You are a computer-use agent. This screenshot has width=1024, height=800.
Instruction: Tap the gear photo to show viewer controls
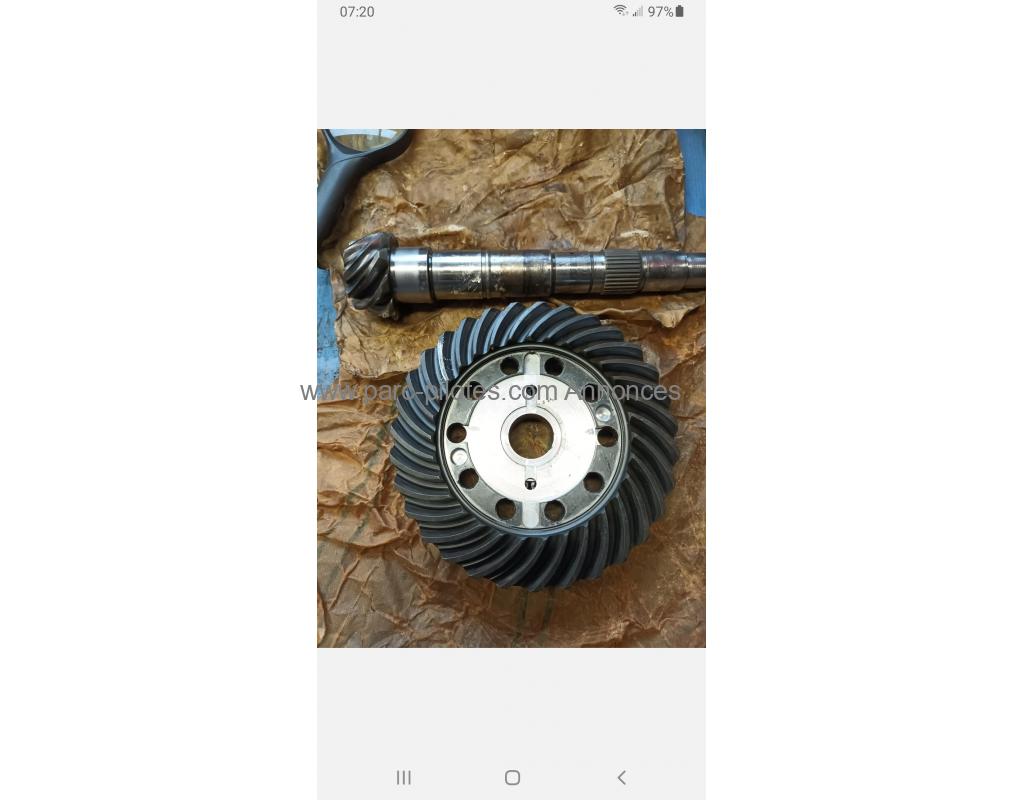pyautogui.click(x=511, y=388)
